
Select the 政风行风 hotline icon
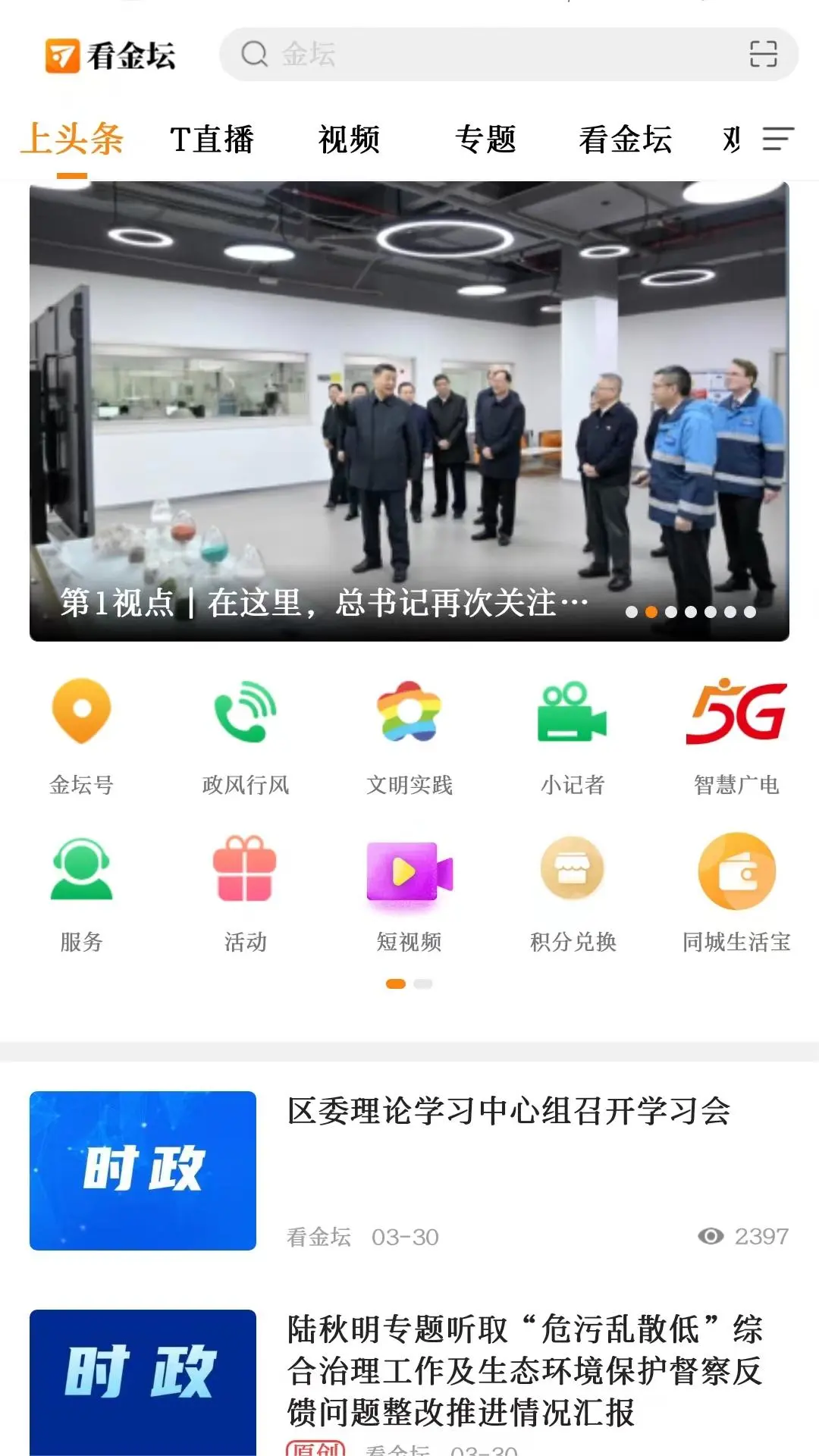(x=245, y=714)
